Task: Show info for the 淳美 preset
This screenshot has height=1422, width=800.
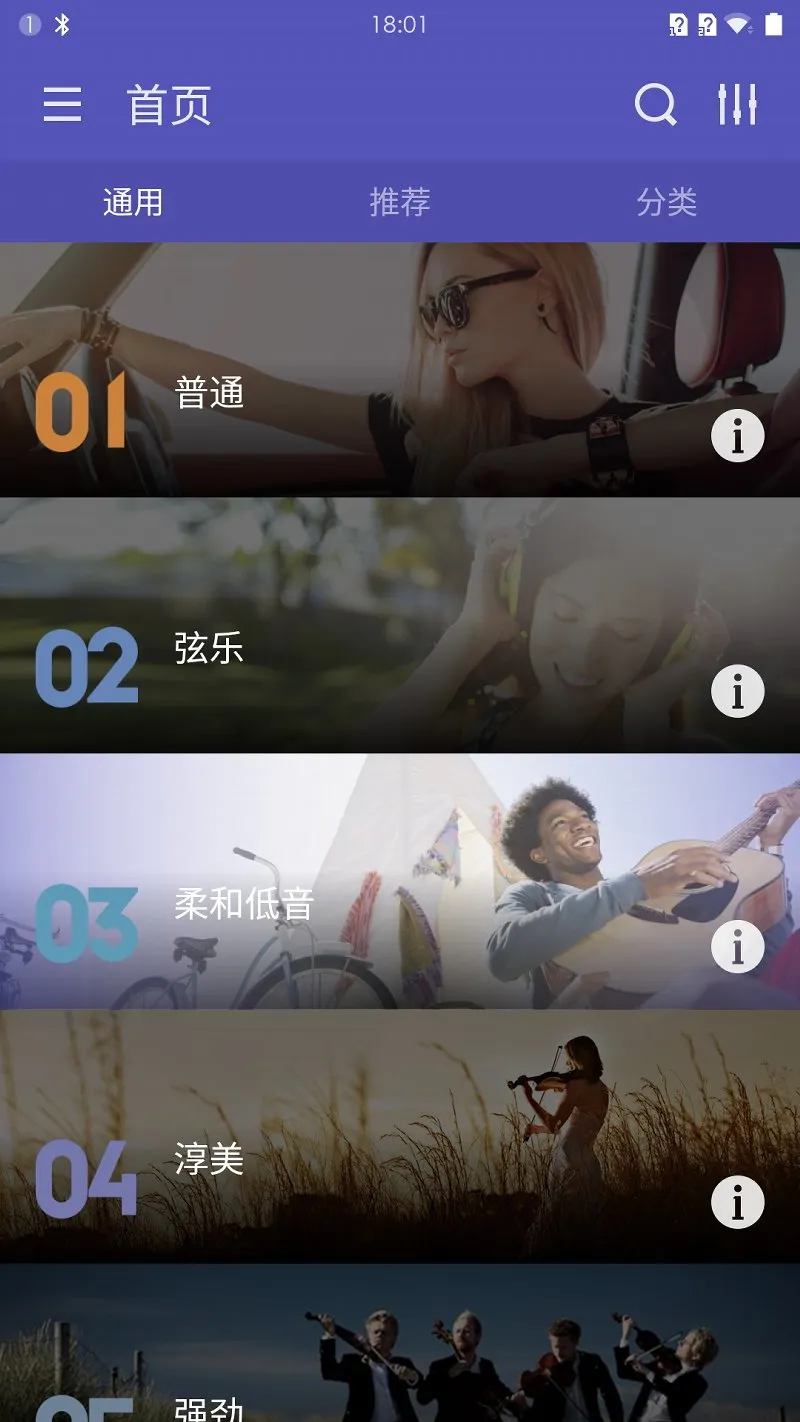Action: 738,1202
